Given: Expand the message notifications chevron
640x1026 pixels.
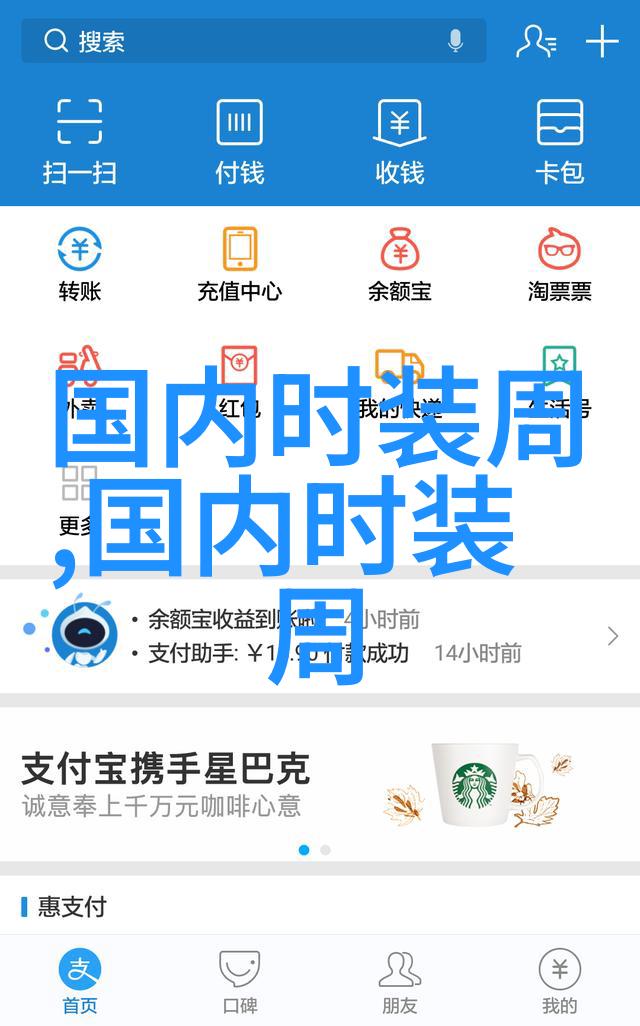Looking at the screenshot, I should 612,636.
